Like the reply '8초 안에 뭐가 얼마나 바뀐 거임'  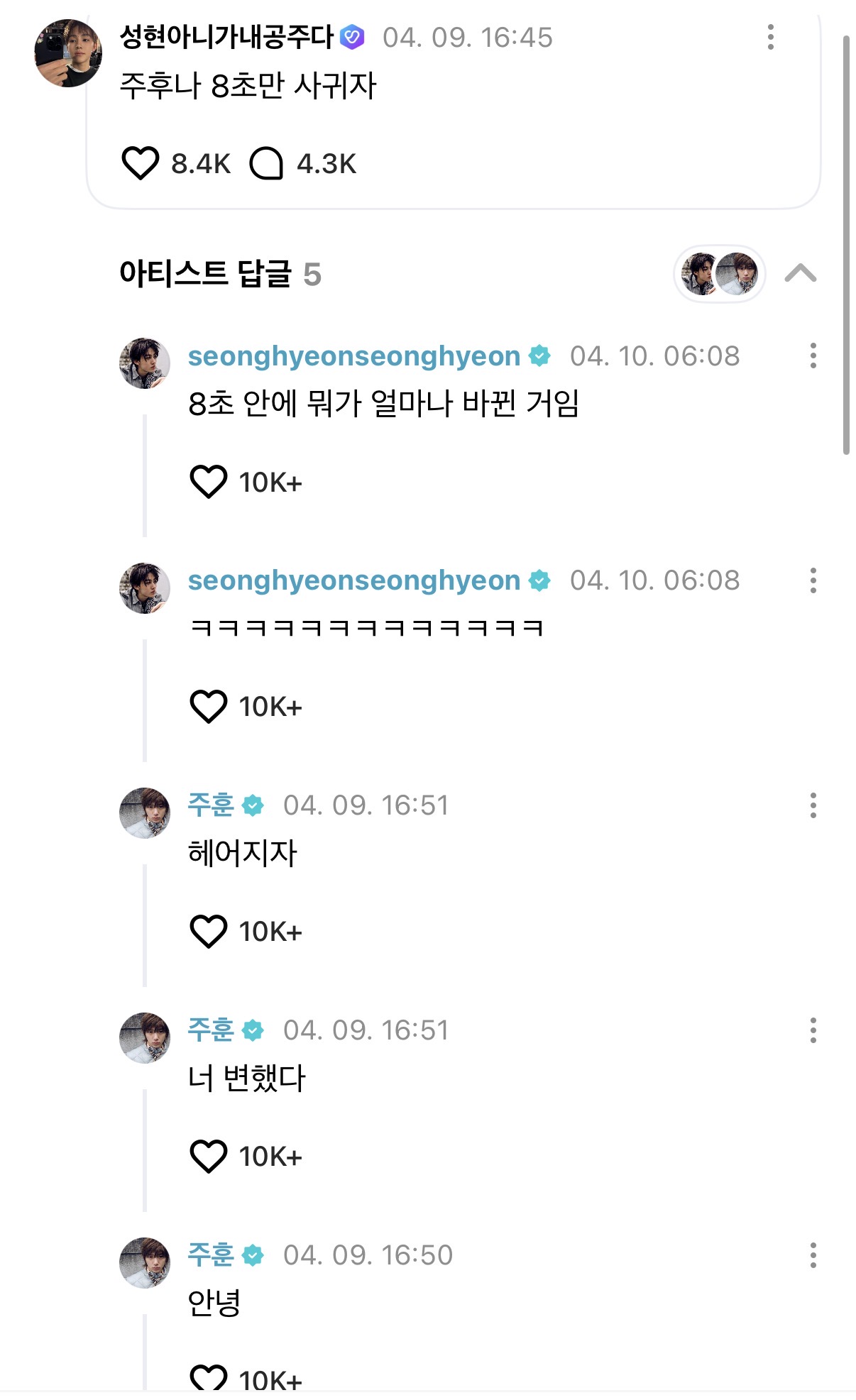click(209, 482)
